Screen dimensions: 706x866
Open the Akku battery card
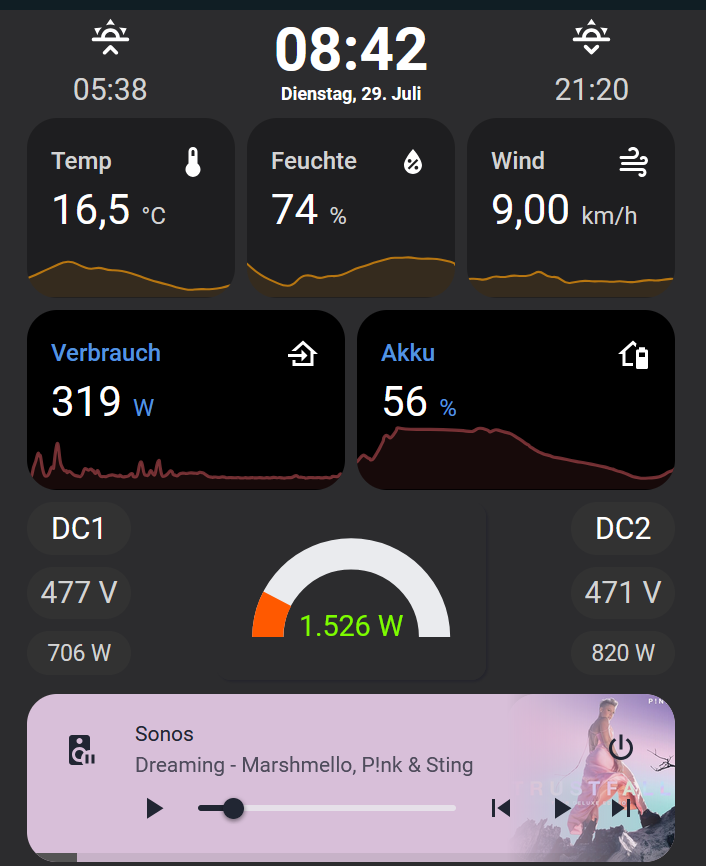516,399
